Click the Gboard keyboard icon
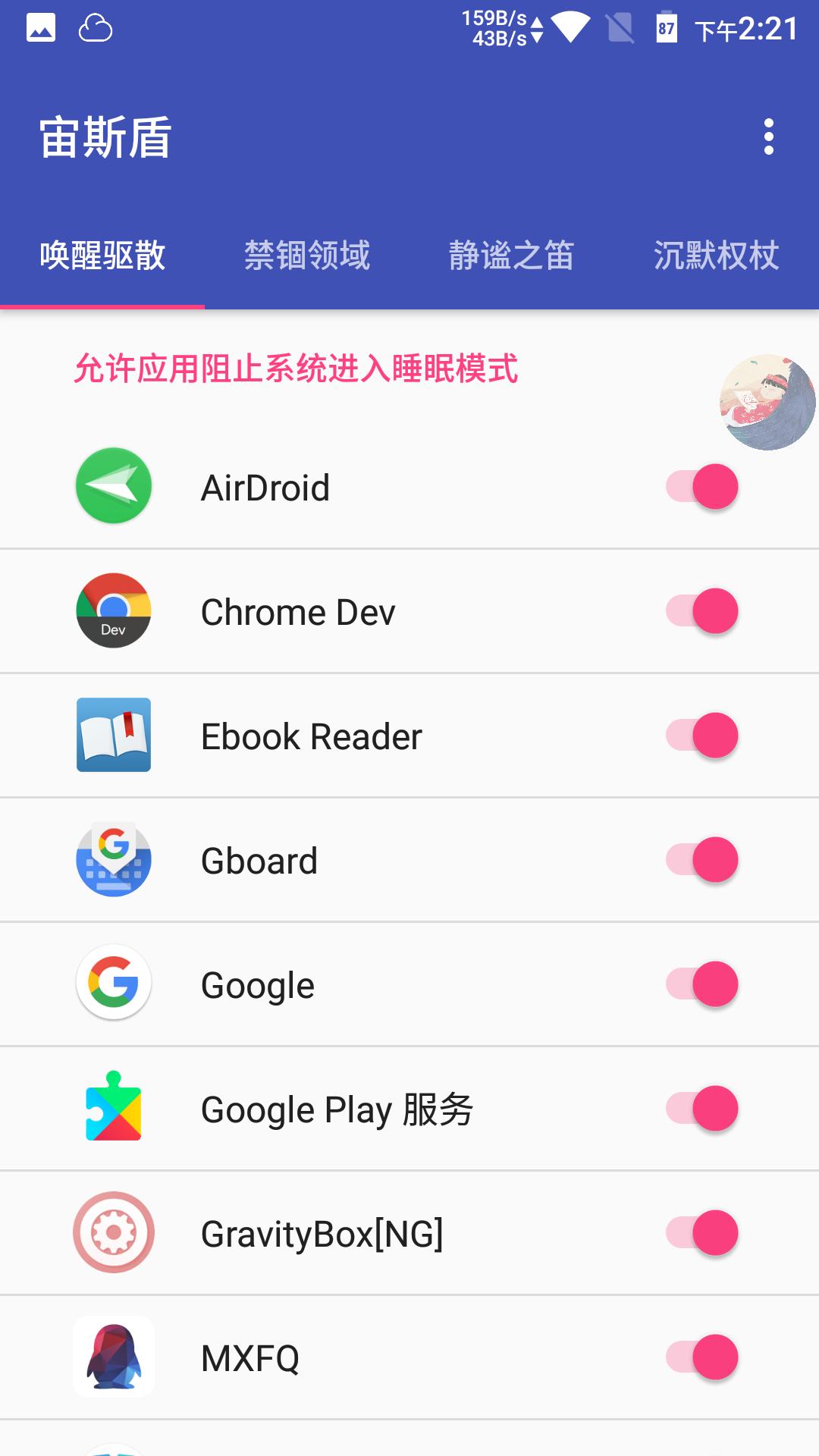819x1456 pixels. (x=113, y=859)
